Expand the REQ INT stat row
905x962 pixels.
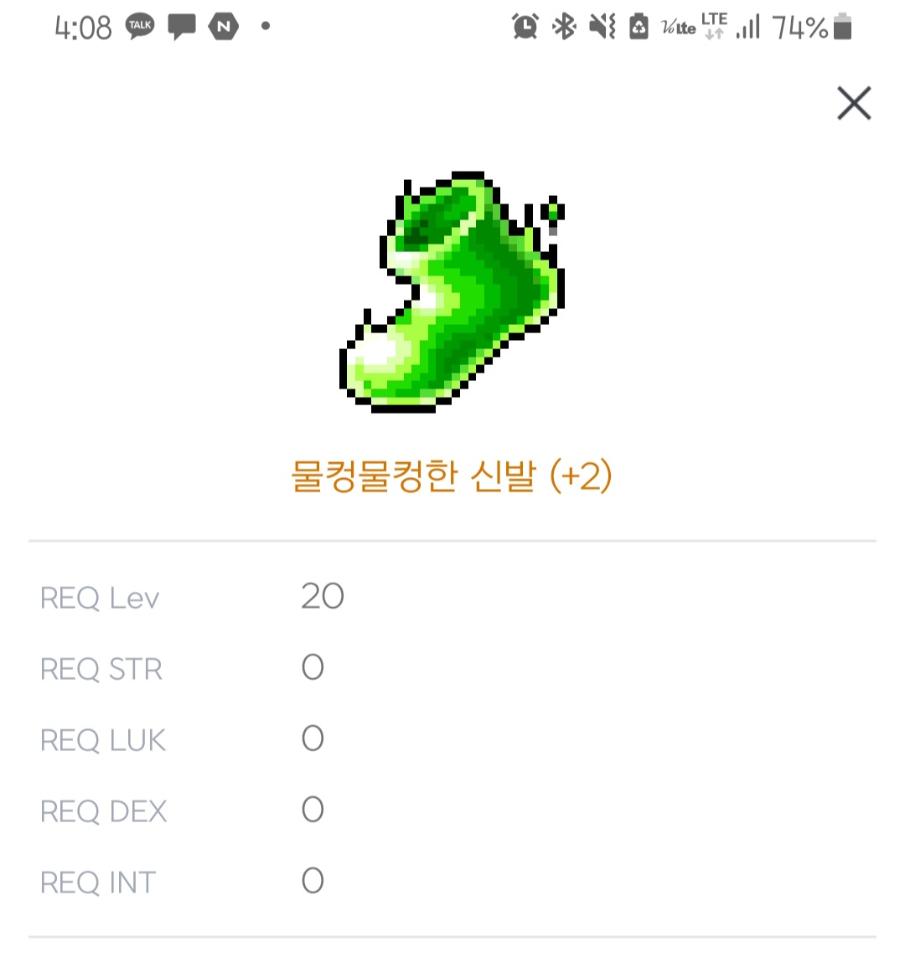click(x=96, y=883)
